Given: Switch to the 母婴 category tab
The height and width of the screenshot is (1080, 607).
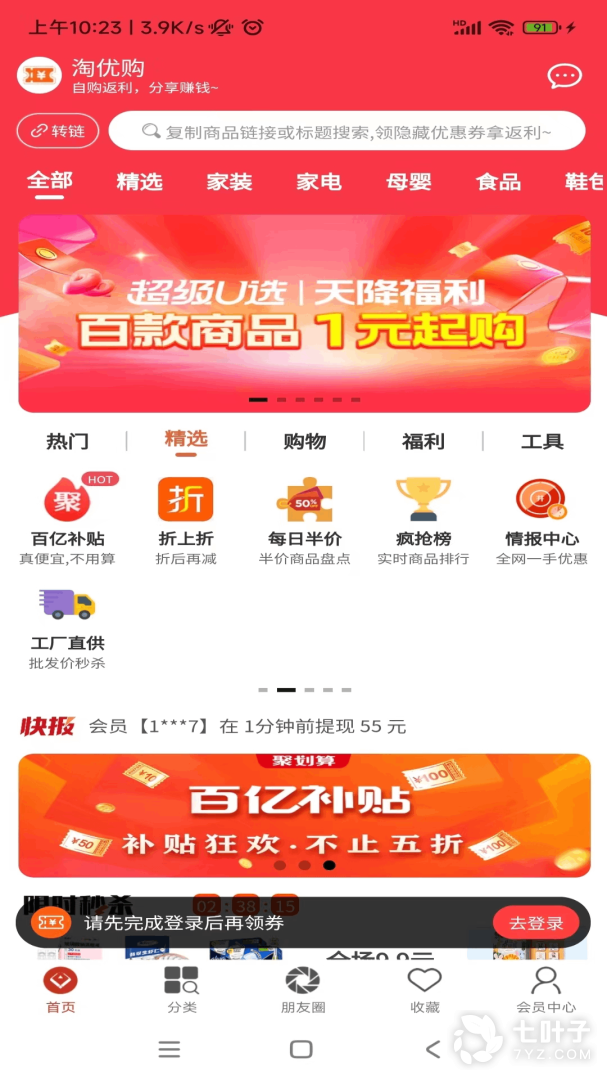Looking at the screenshot, I should pyautogui.click(x=408, y=182).
